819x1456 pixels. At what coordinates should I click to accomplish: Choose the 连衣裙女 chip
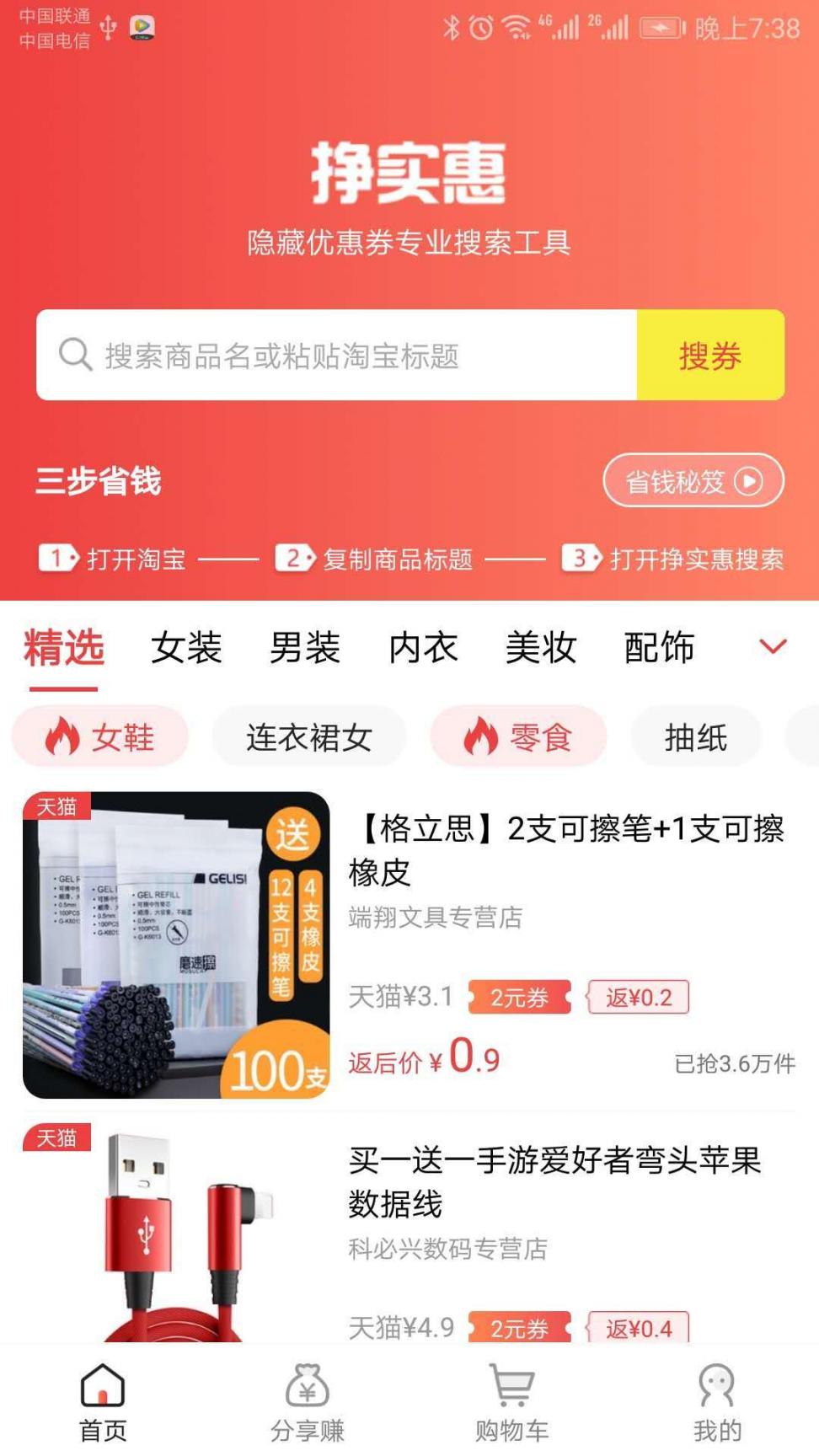pos(309,737)
